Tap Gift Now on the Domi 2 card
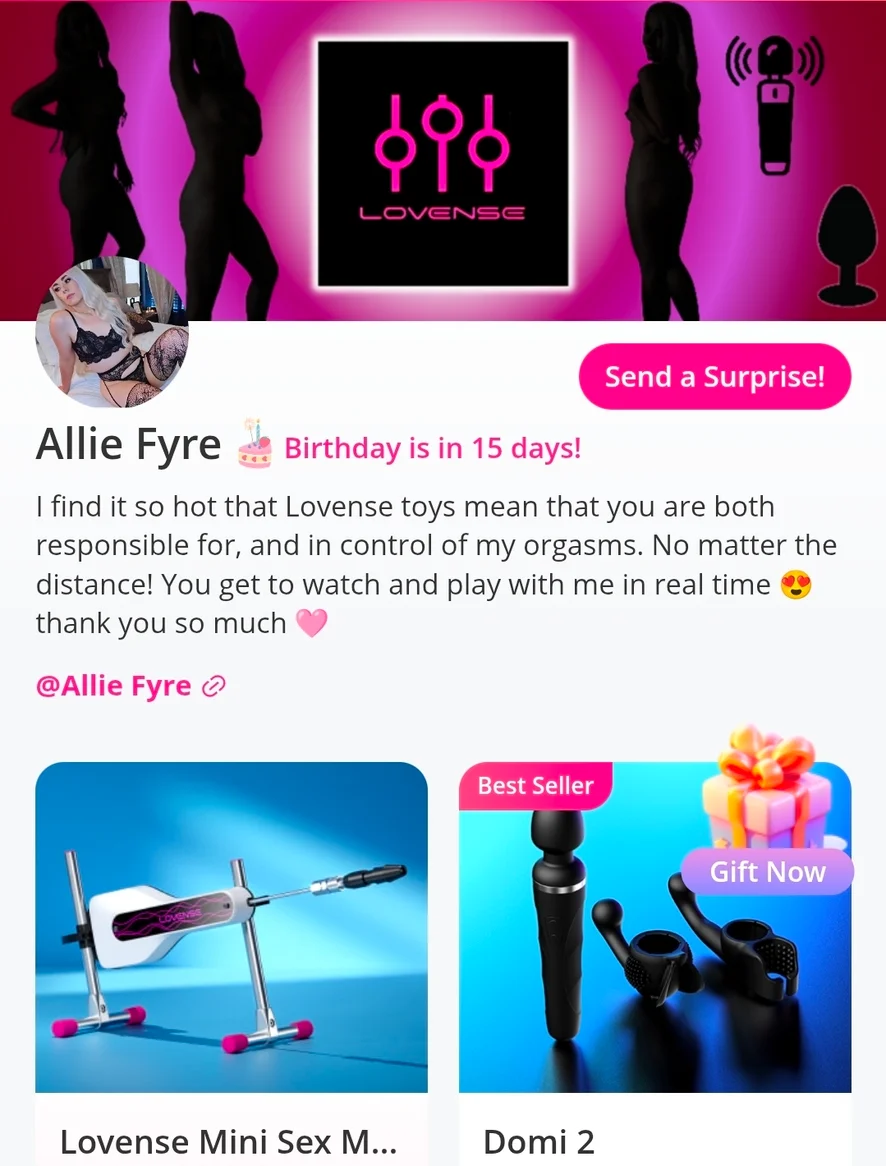The image size is (886, 1166). (767, 872)
